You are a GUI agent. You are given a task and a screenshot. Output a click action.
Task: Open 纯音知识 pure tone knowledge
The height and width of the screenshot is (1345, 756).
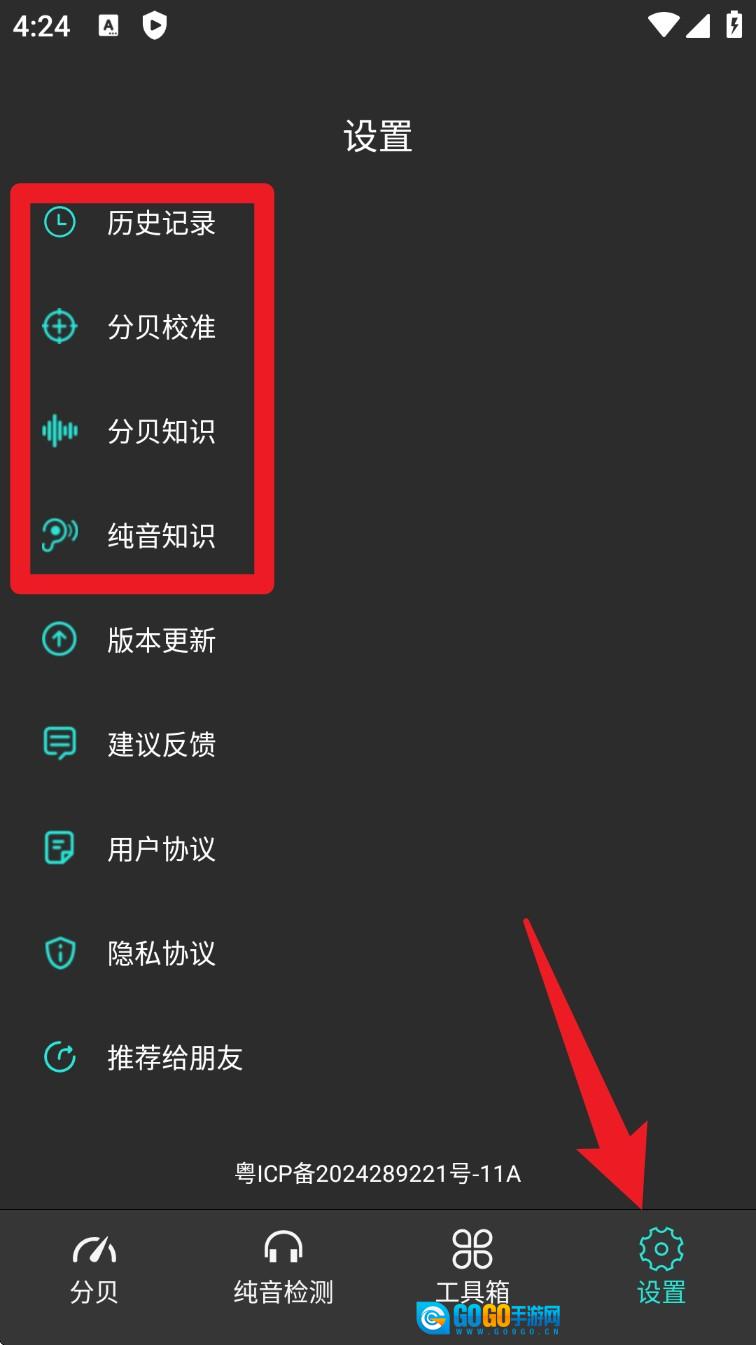click(160, 536)
